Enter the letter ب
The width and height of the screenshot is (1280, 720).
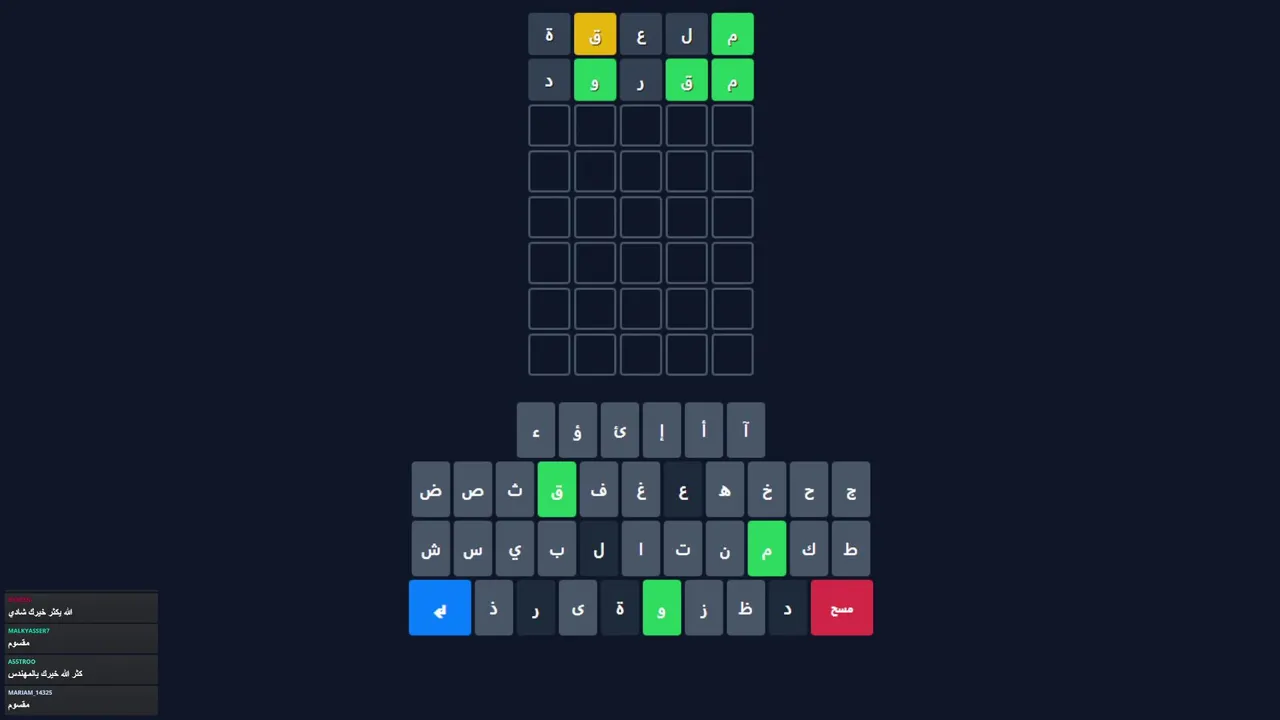pos(557,549)
